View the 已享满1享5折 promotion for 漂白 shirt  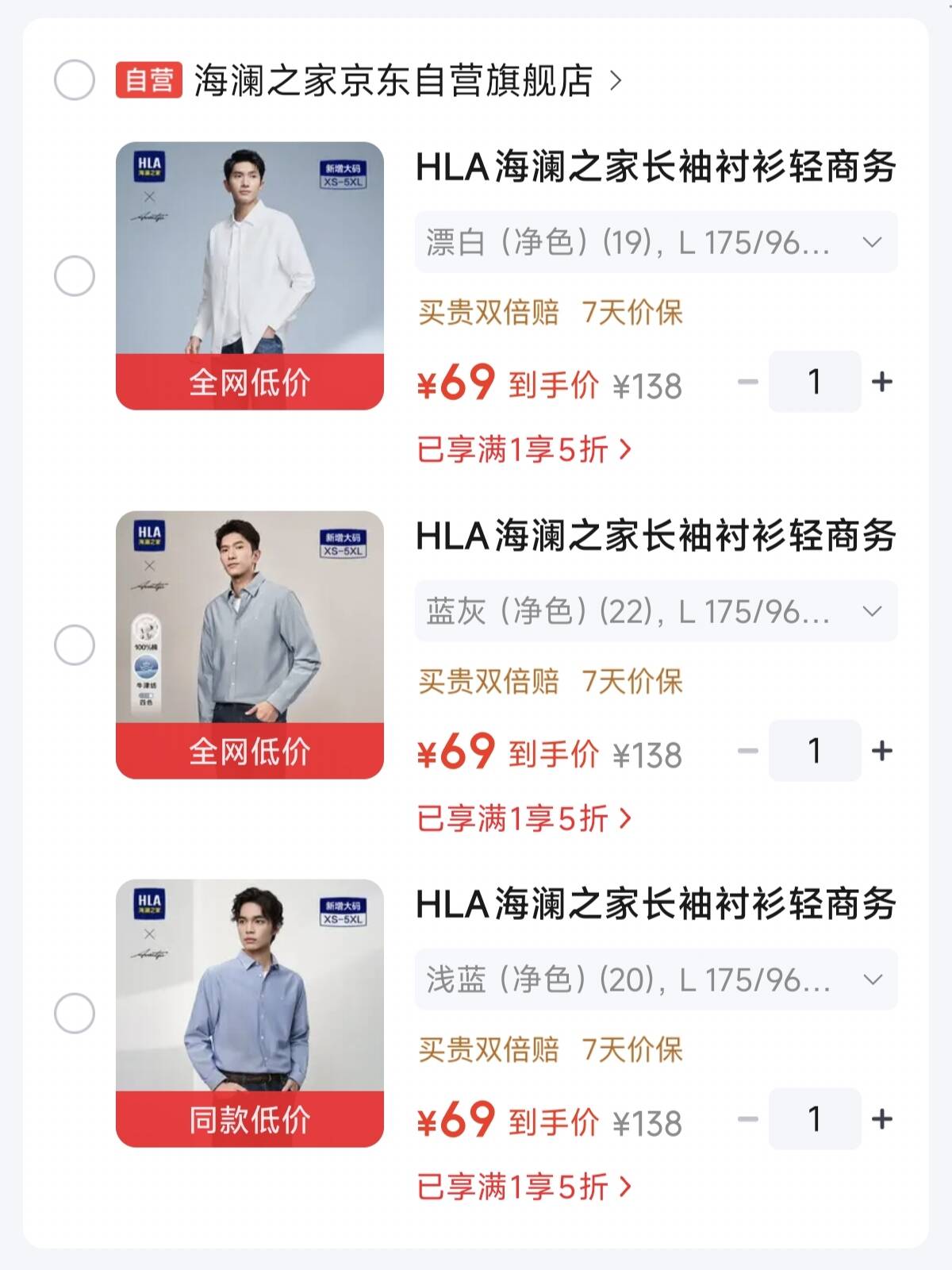pyautogui.click(x=524, y=450)
